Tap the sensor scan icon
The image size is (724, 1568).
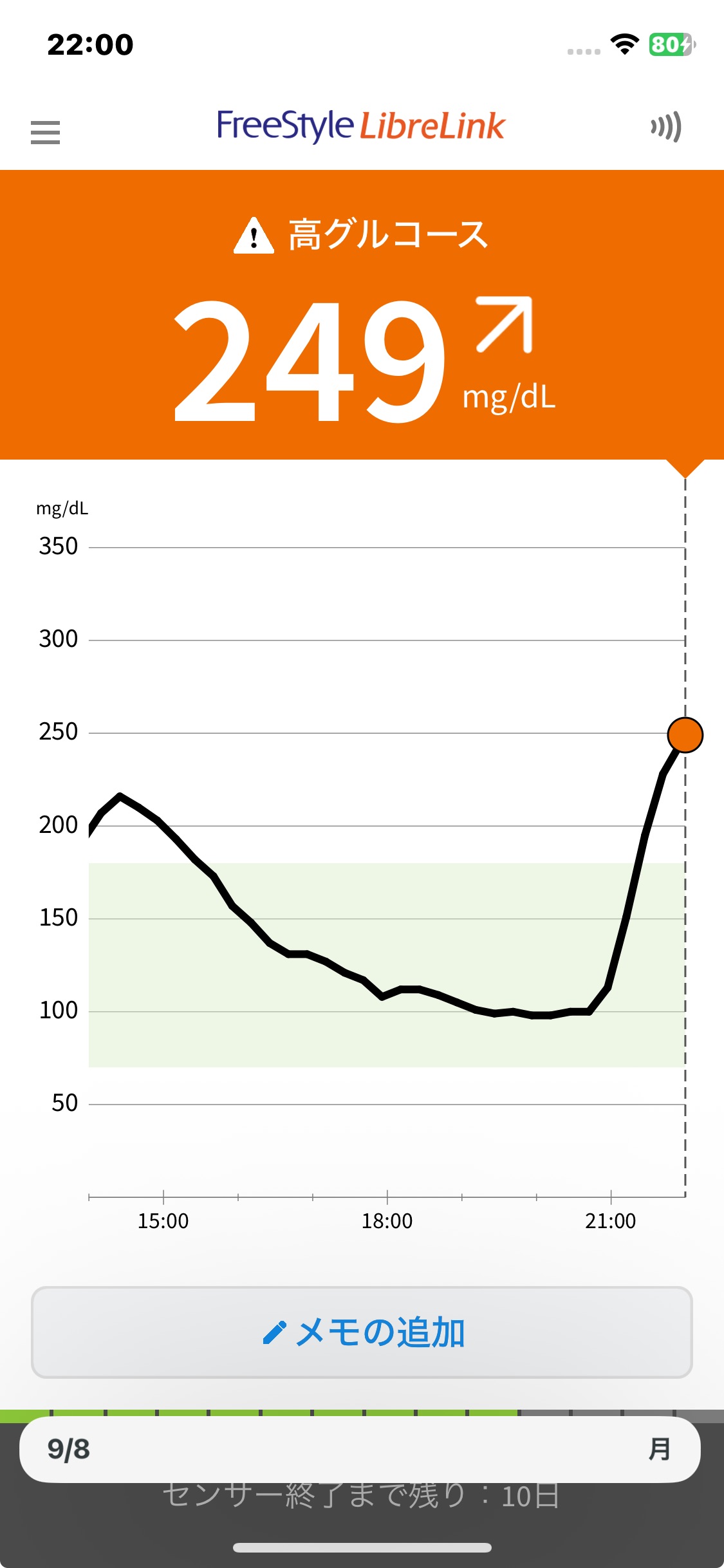pos(666,127)
